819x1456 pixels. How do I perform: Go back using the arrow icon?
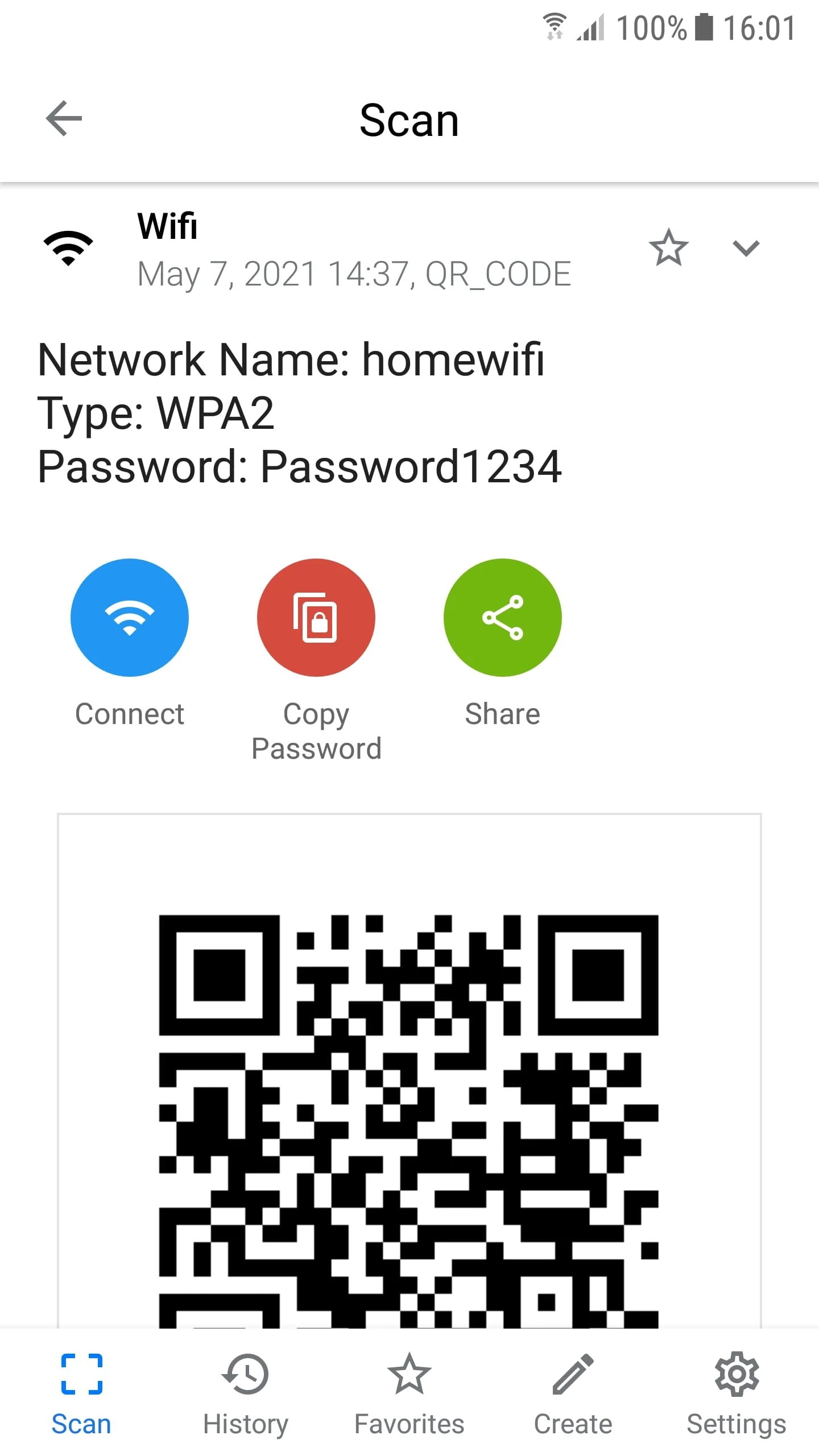pos(64,119)
